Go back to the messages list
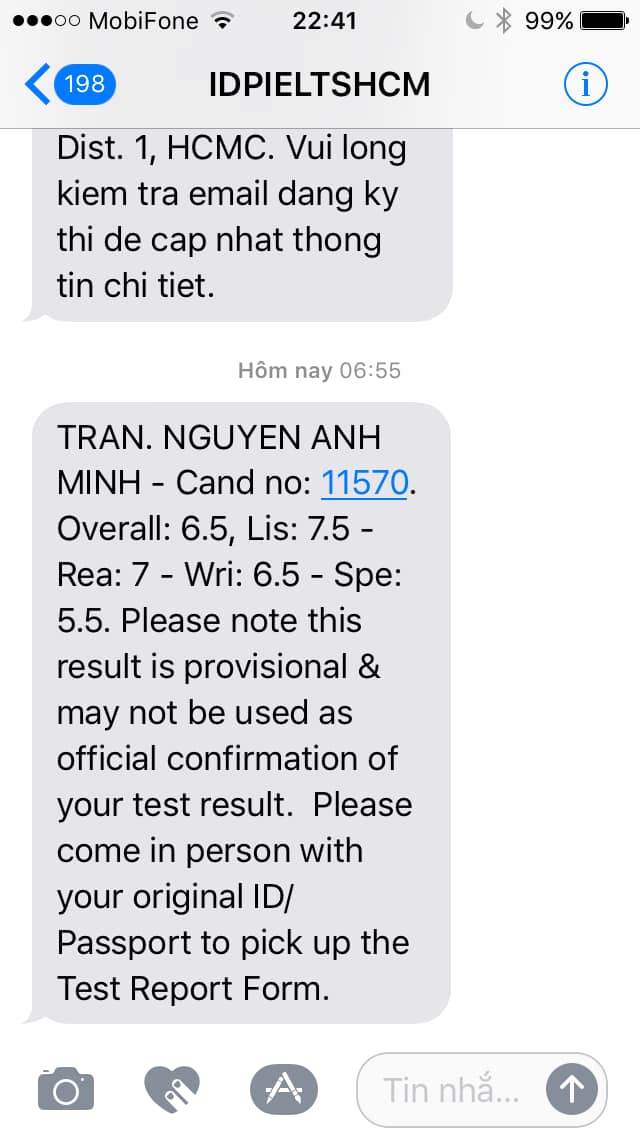Image resolution: width=640 pixels, height=1136 pixels. (x=68, y=84)
